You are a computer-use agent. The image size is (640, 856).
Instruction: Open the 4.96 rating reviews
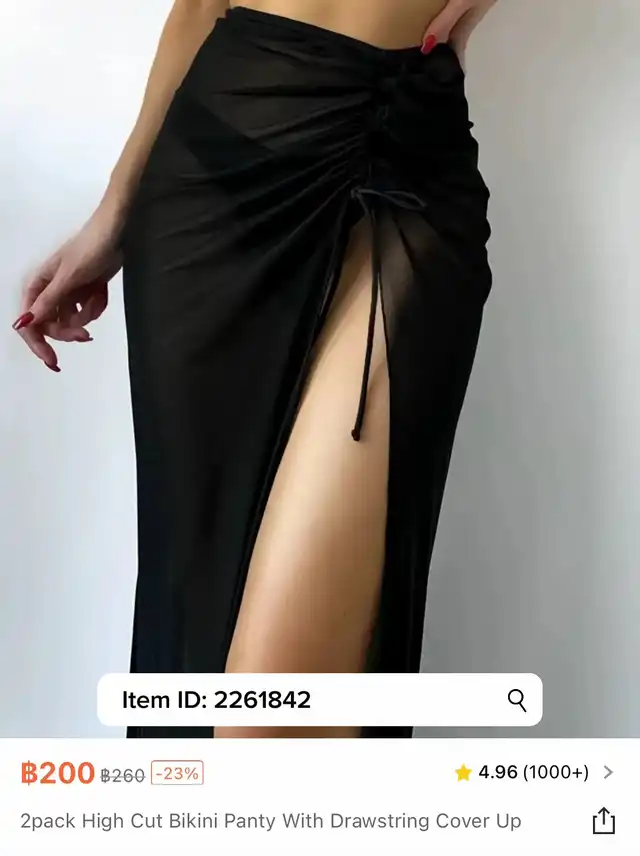534,772
